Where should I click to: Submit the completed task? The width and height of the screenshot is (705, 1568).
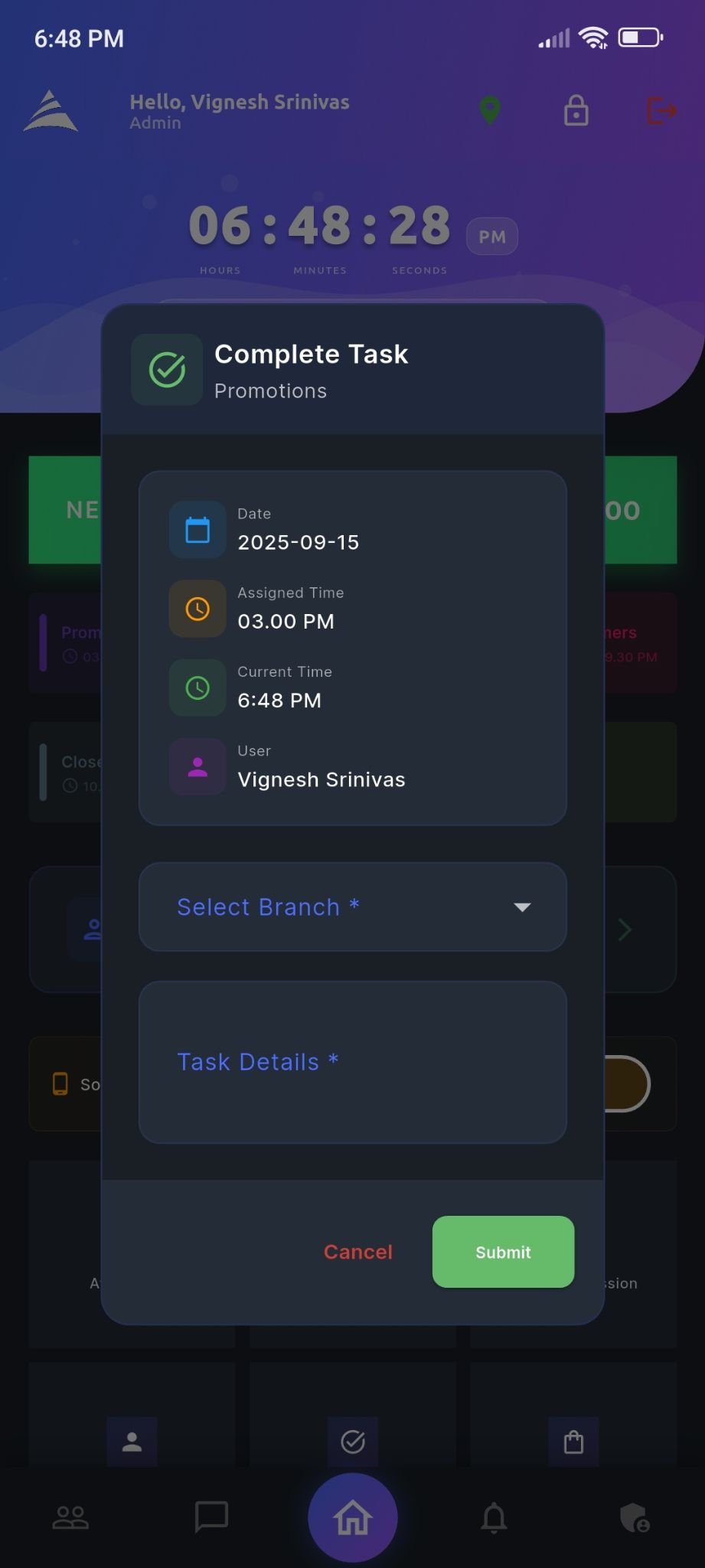[x=503, y=1252]
